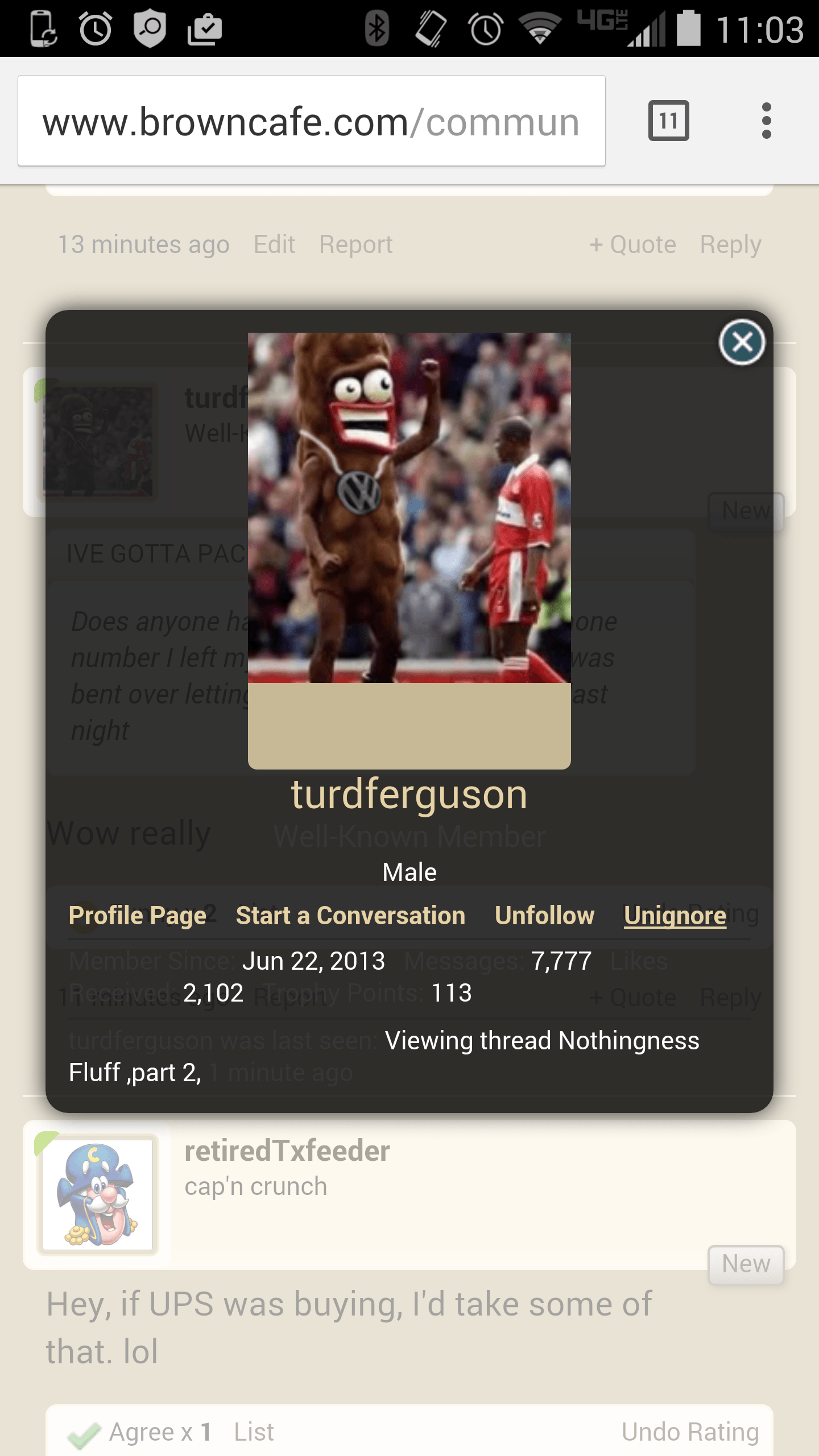Open turdferguson's name link in the card
The height and width of the screenshot is (1456, 819).
(409, 794)
